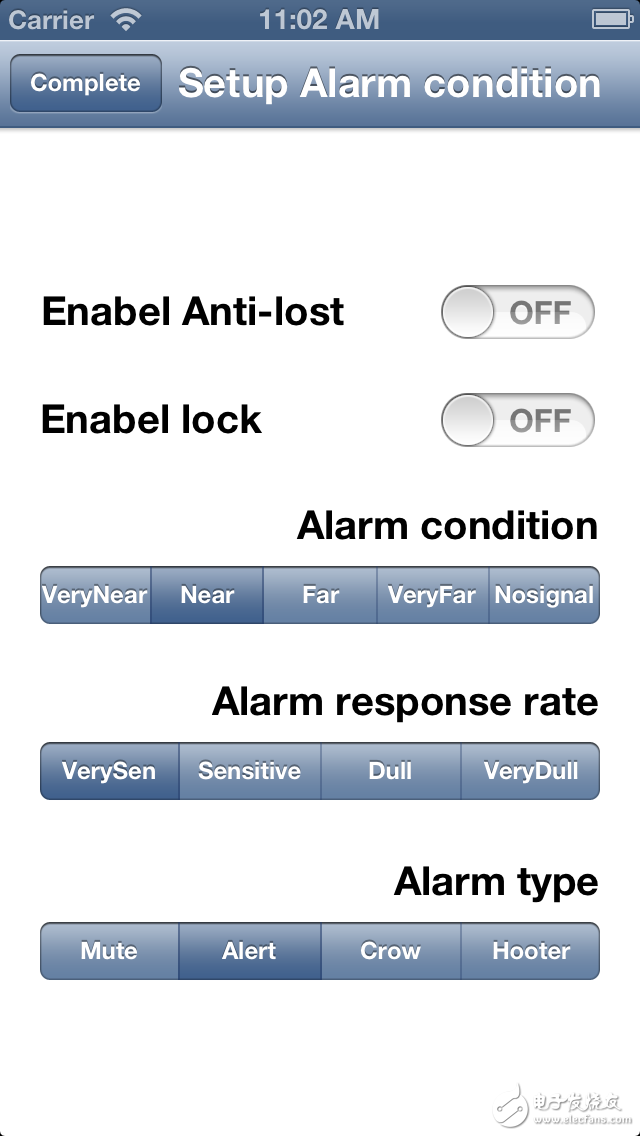
Task: Pick the Crow alarm type
Action: tap(390, 951)
